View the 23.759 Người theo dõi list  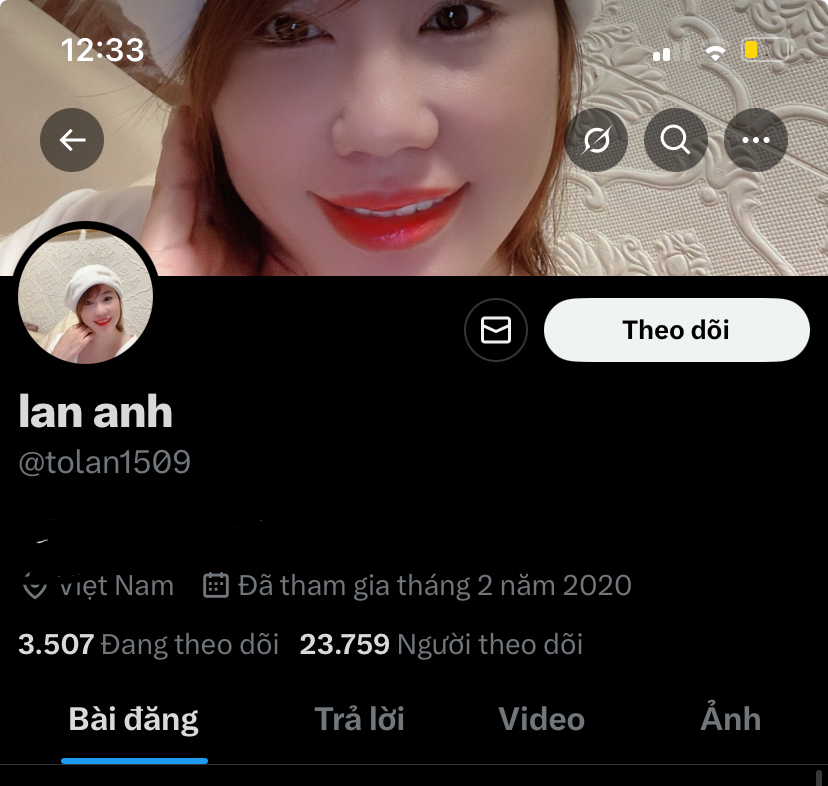(x=441, y=645)
